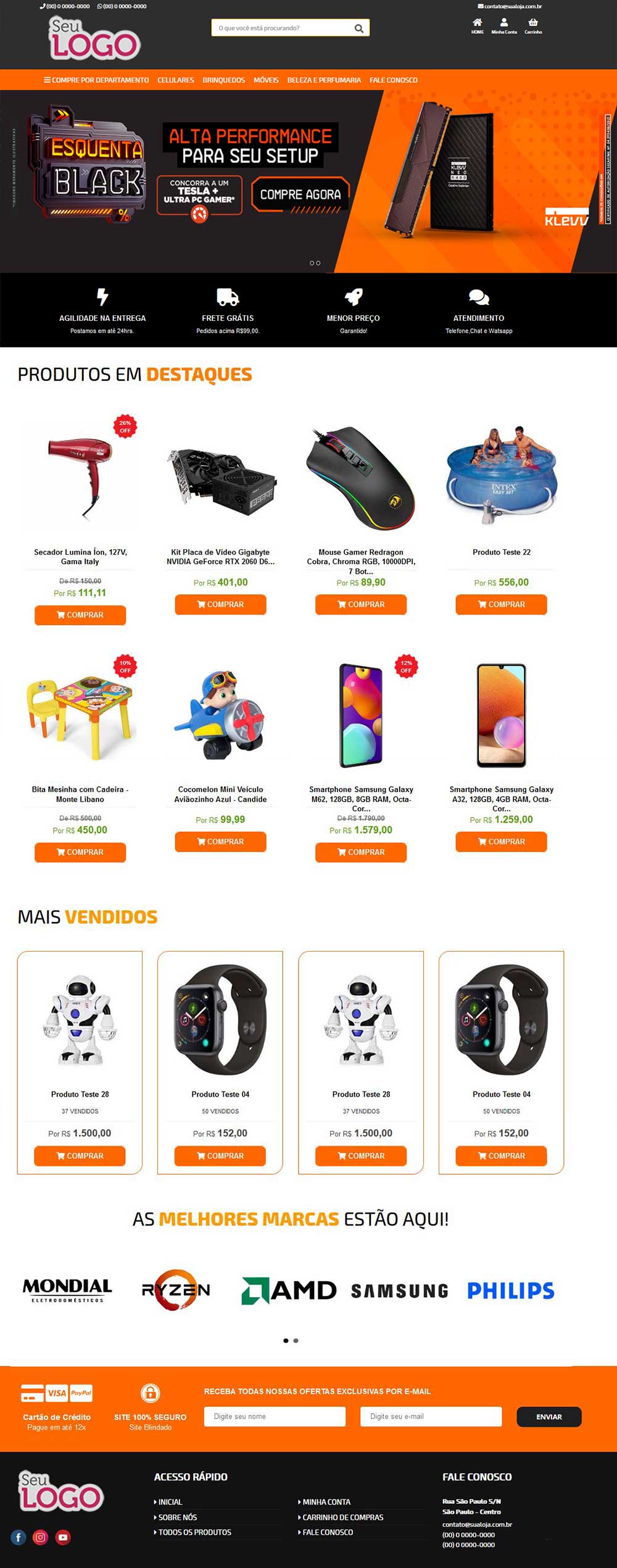This screenshot has height=1568, width=617.
Task: Visit the Instagram page icon
Action: (41, 1537)
